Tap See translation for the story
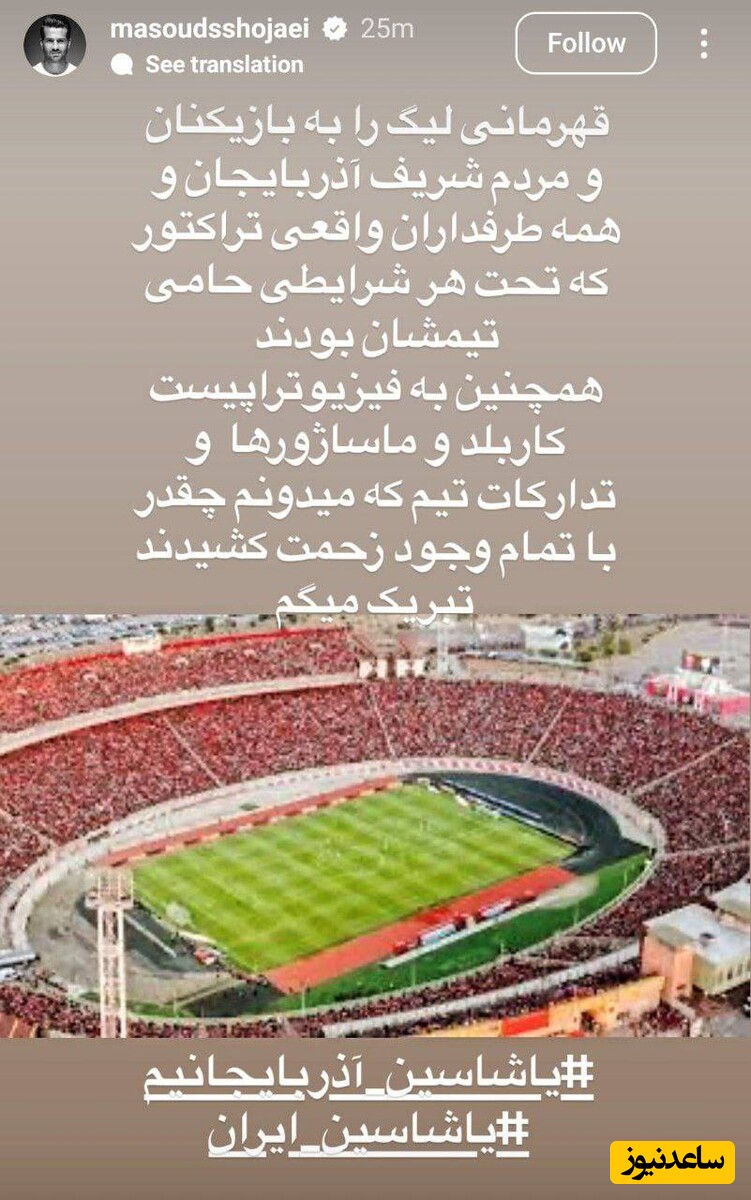Screen dimensions: 751x1200 (223, 65)
